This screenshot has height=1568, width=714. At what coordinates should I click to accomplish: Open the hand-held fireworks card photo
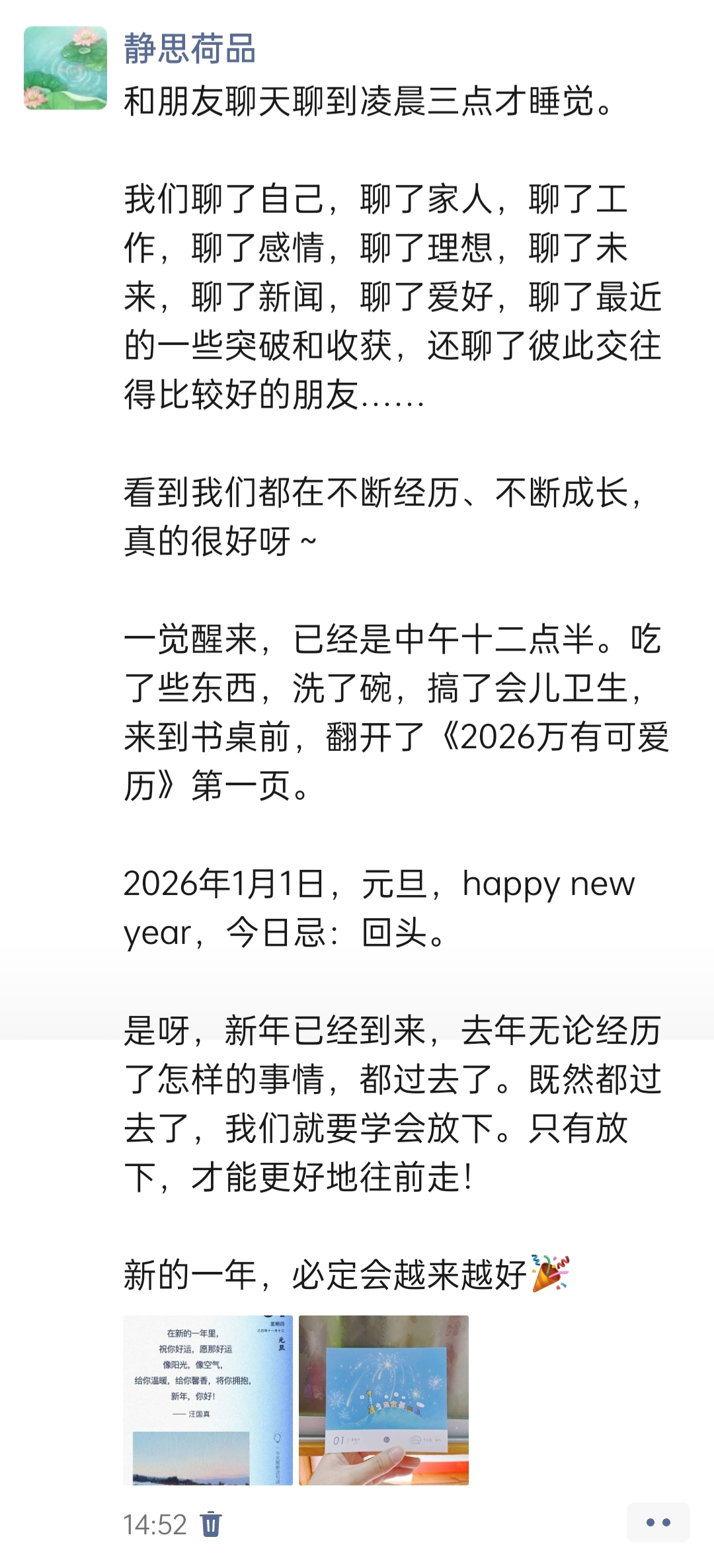point(383,1399)
